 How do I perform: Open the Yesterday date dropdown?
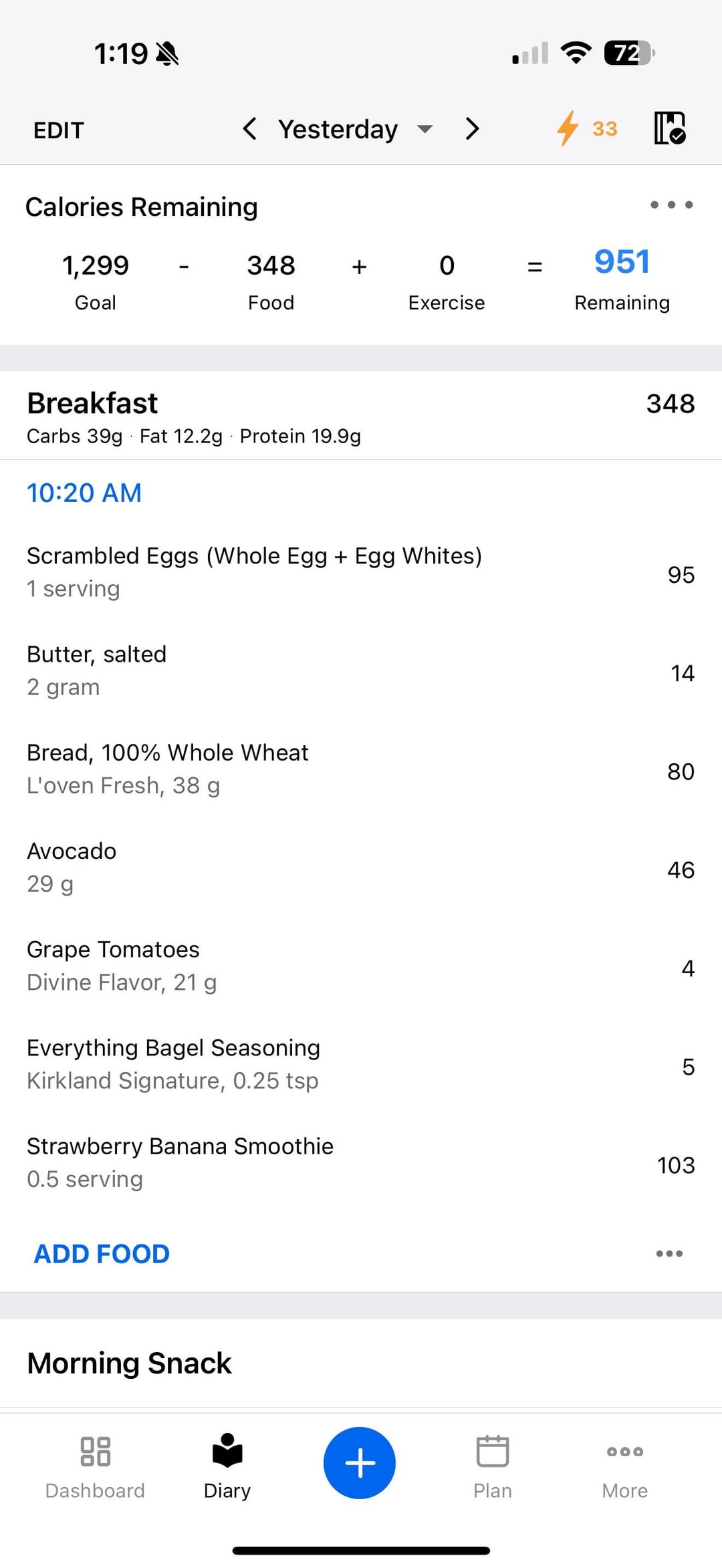tap(355, 129)
